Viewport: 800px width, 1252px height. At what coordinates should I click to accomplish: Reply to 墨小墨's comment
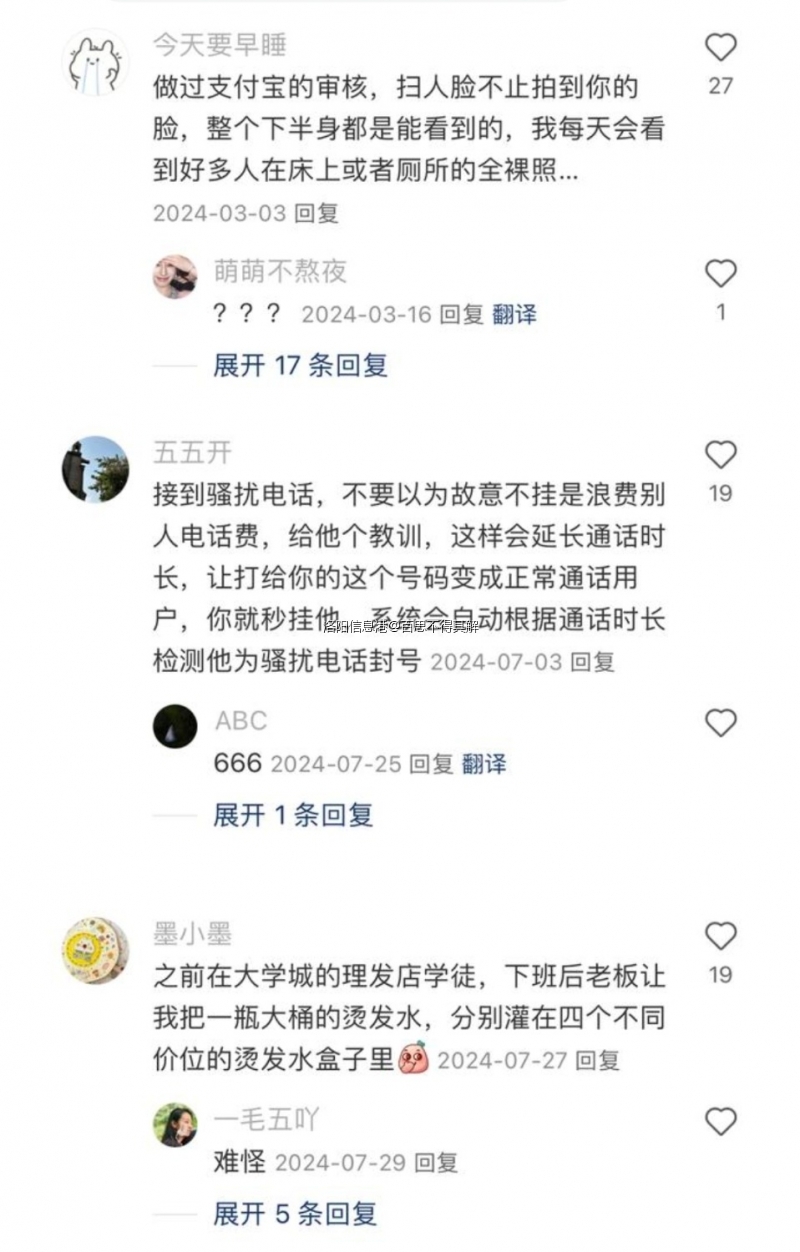point(599,1060)
